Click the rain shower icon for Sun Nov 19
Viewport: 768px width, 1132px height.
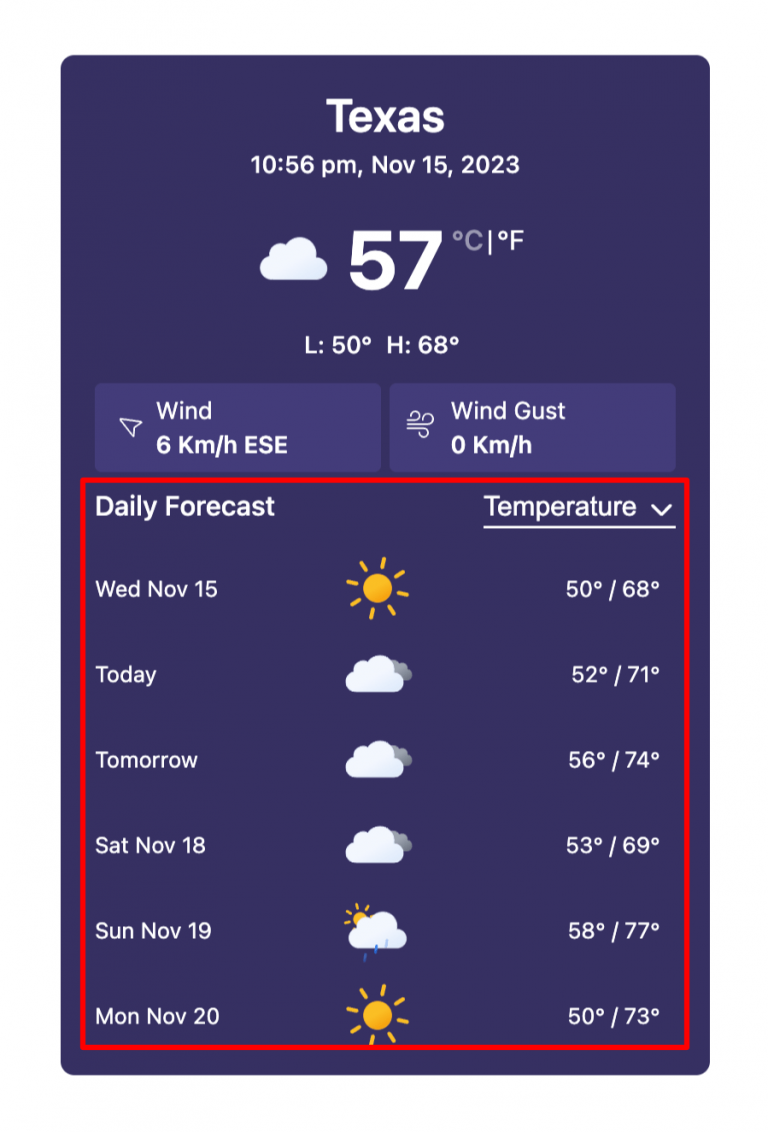pyautogui.click(x=378, y=930)
